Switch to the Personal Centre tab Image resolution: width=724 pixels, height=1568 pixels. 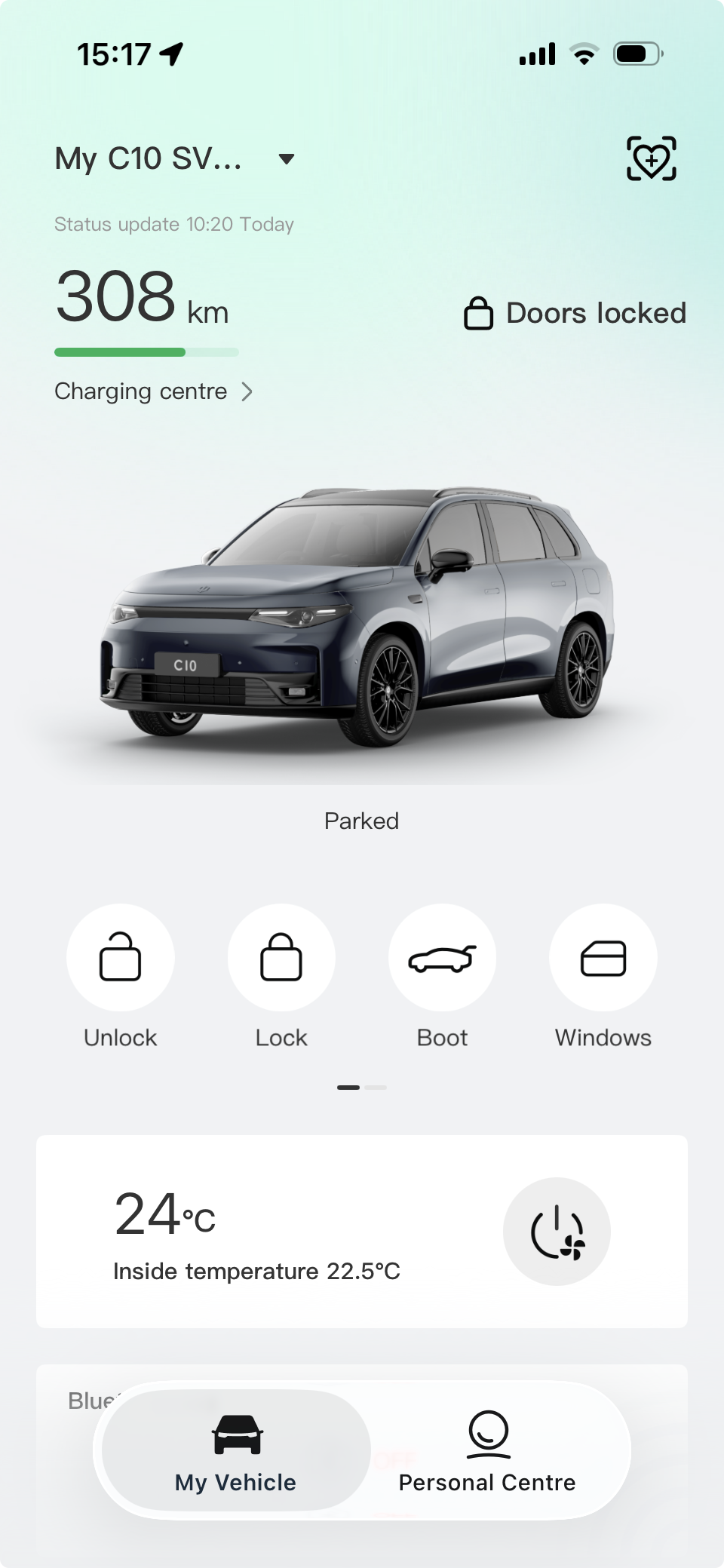[487, 1451]
